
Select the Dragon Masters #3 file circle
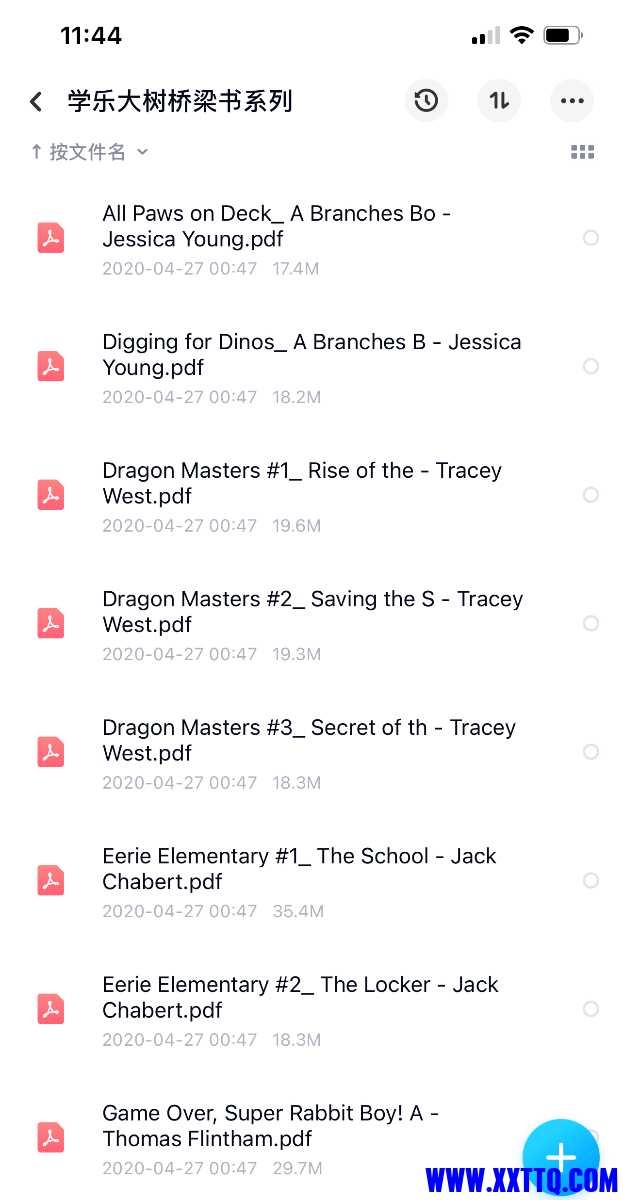pyautogui.click(x=591, y=752)
